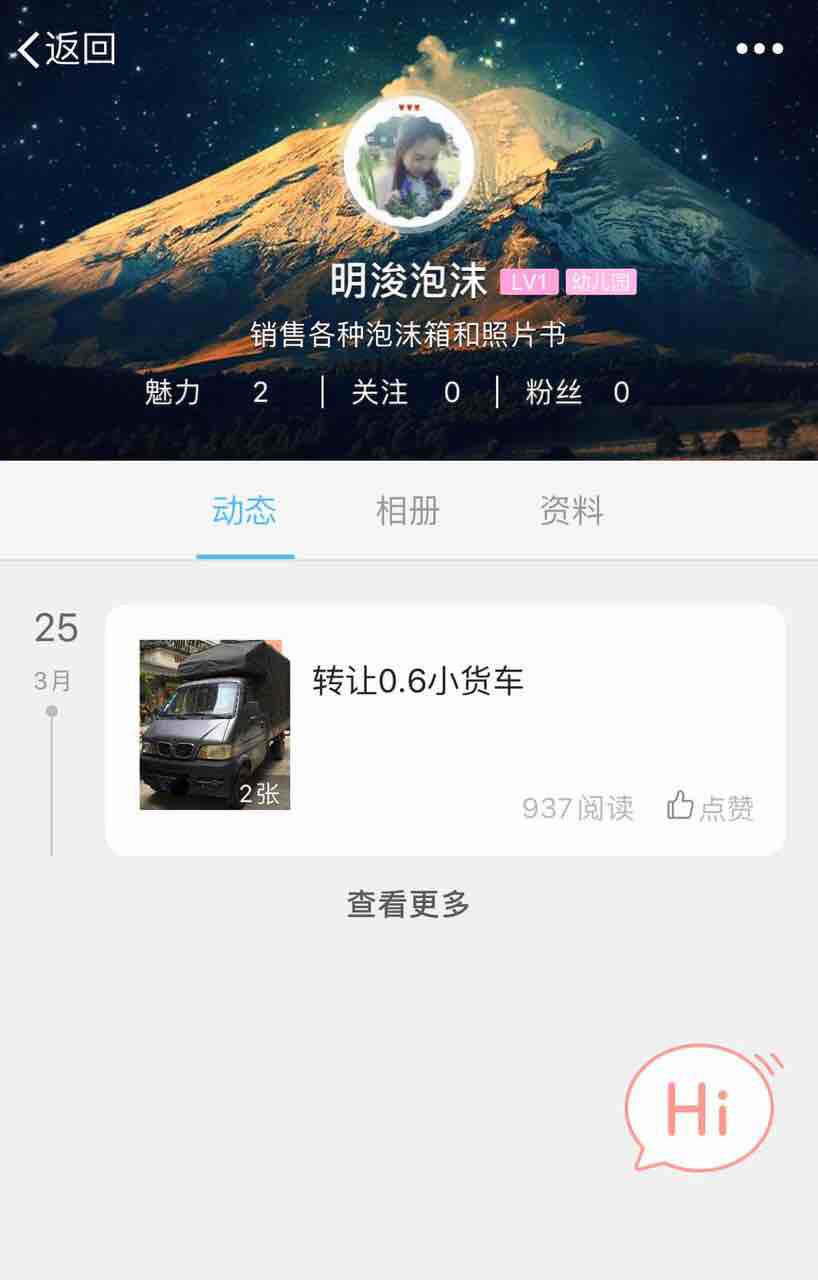Say Hi with the chat bubble button
Image resolution: width=818 pixels, height=1280 pixels.
tap(699, 1108)
